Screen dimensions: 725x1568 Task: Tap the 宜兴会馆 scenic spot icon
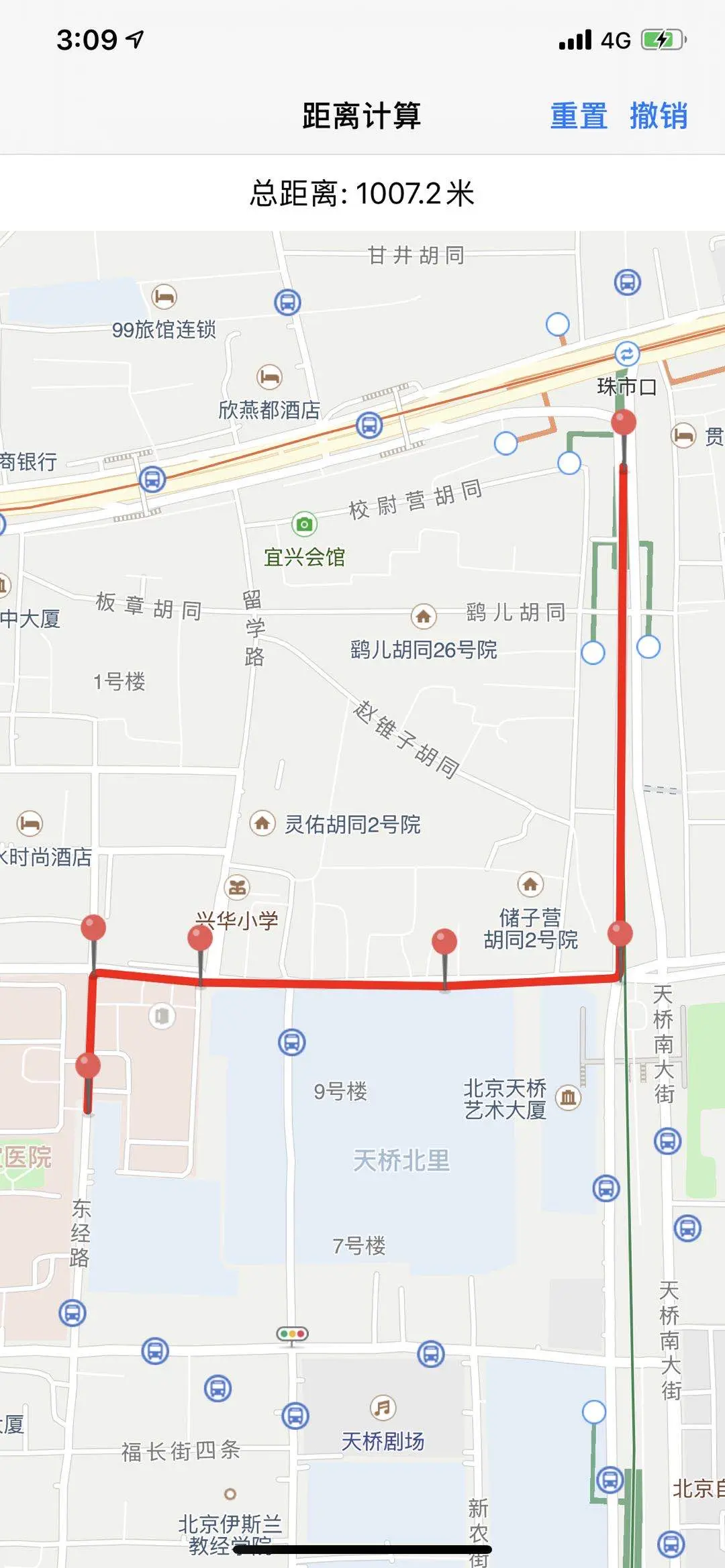304,524
